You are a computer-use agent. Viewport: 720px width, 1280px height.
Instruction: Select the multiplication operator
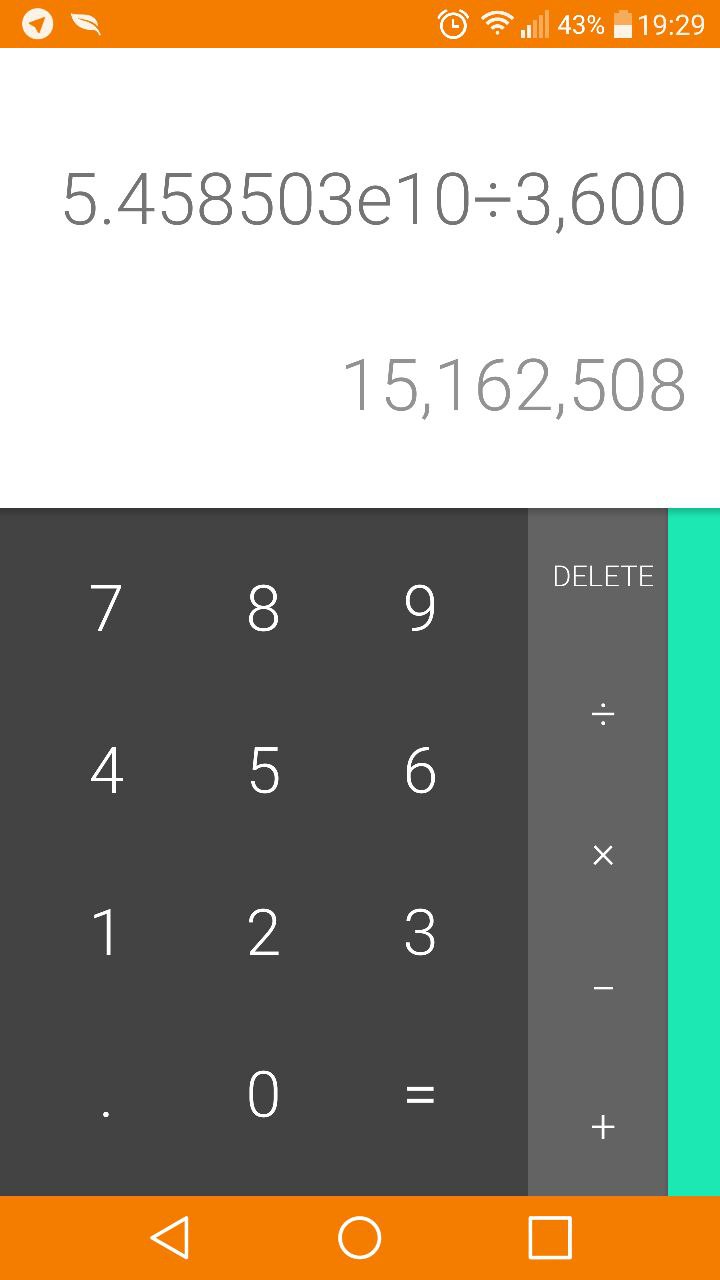(603, 855)
